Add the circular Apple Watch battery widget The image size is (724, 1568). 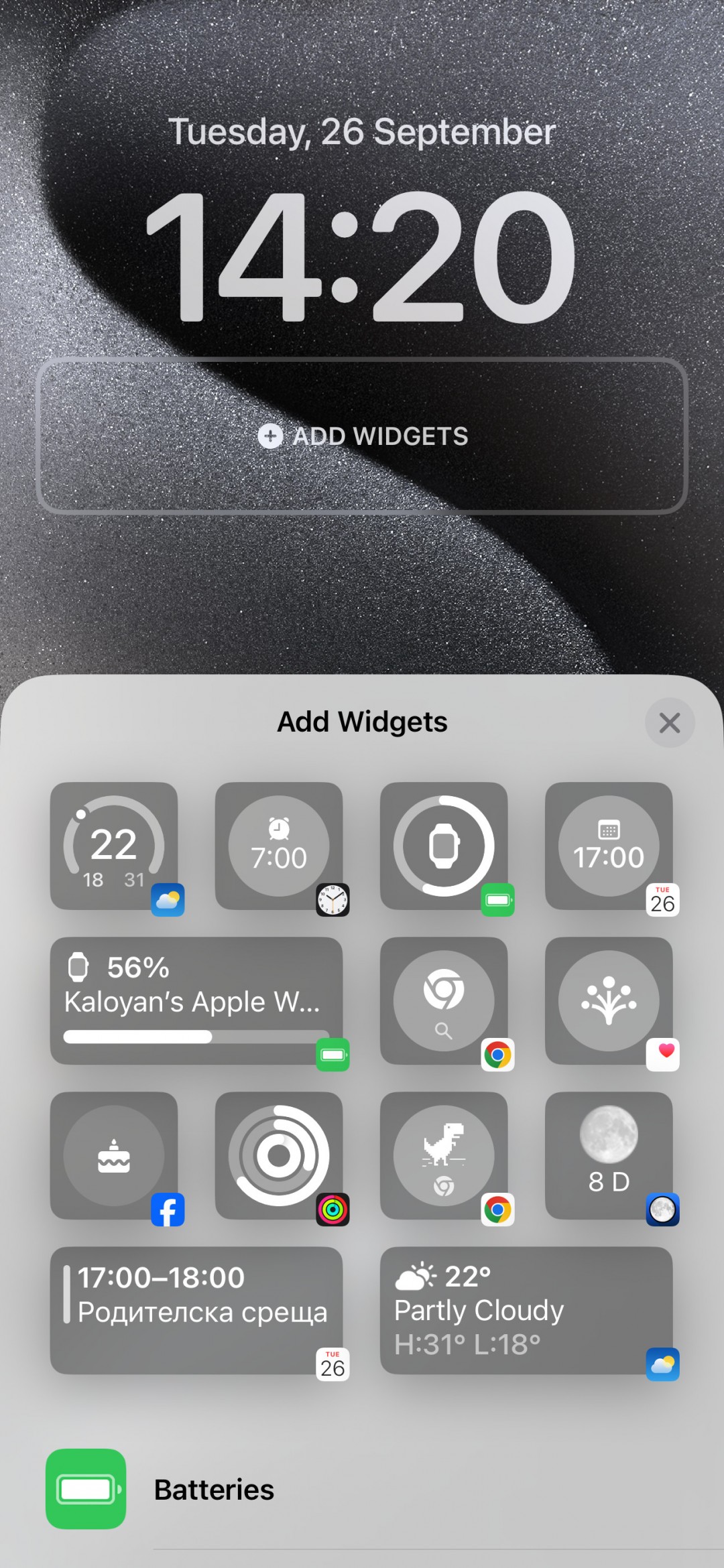click(444, 846)
